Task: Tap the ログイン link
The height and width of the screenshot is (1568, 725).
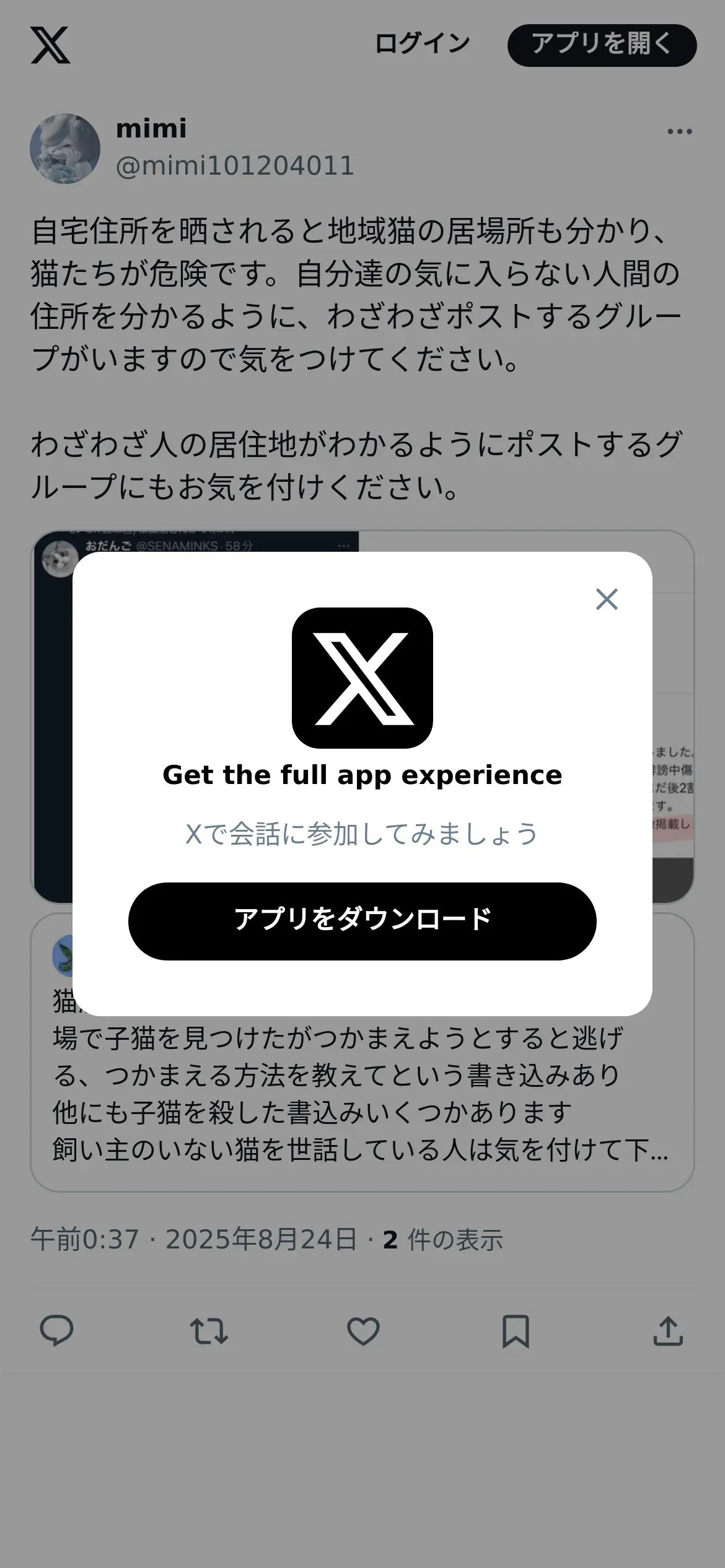Action: pyautogui.click(x=422, y=45)
